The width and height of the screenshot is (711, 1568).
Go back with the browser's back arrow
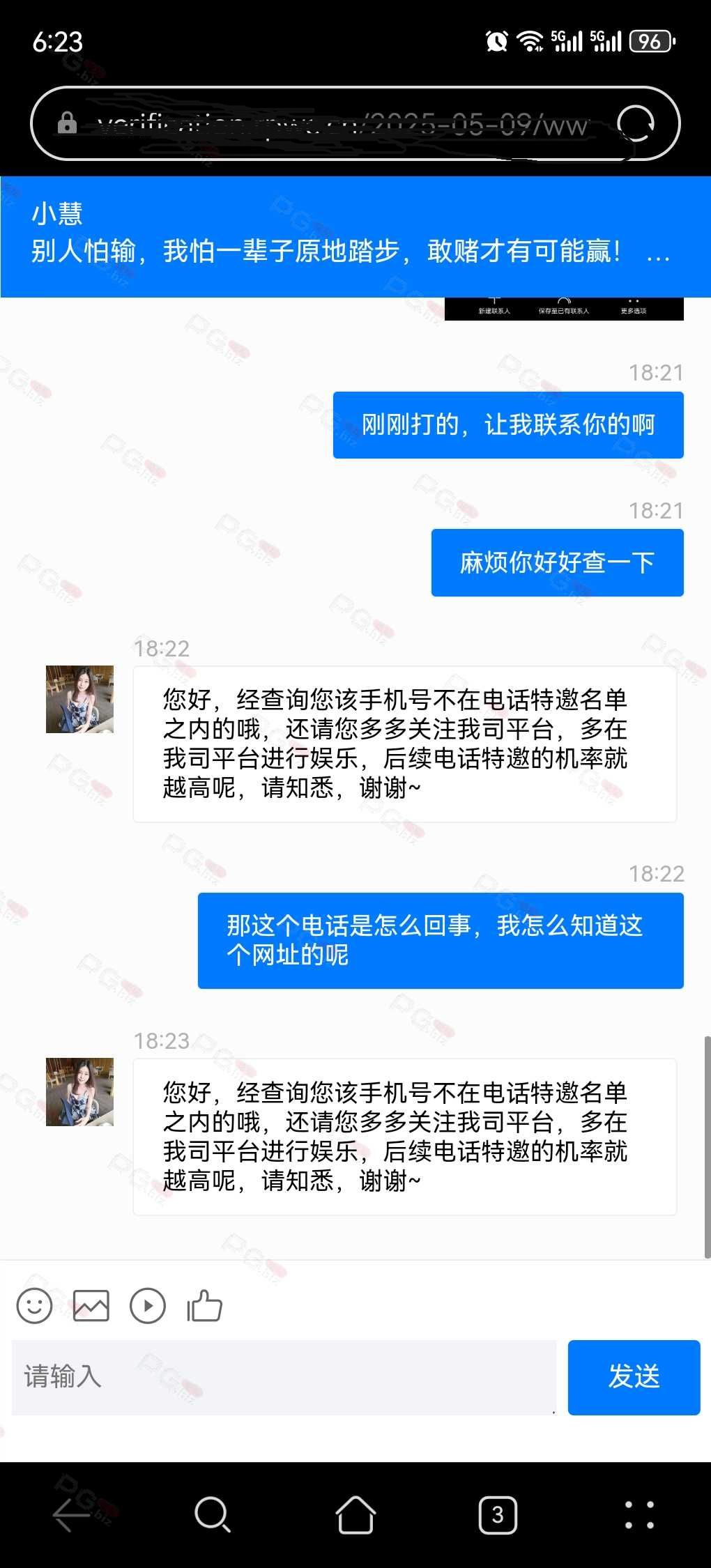pyautogui.click(x=71, y=1515)
